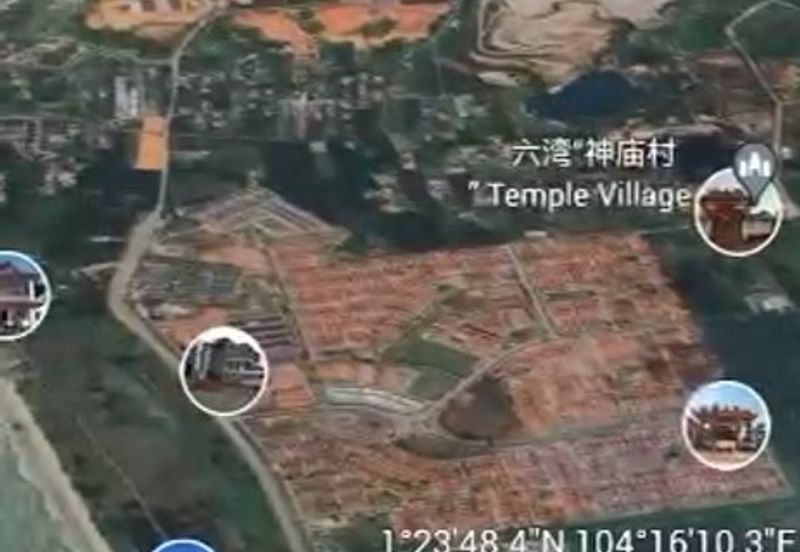Image resolution: width=800 pixels, height=552 pixels.
Task: View photo bubble on the roadside by the houses
Action: coord(224,371)
